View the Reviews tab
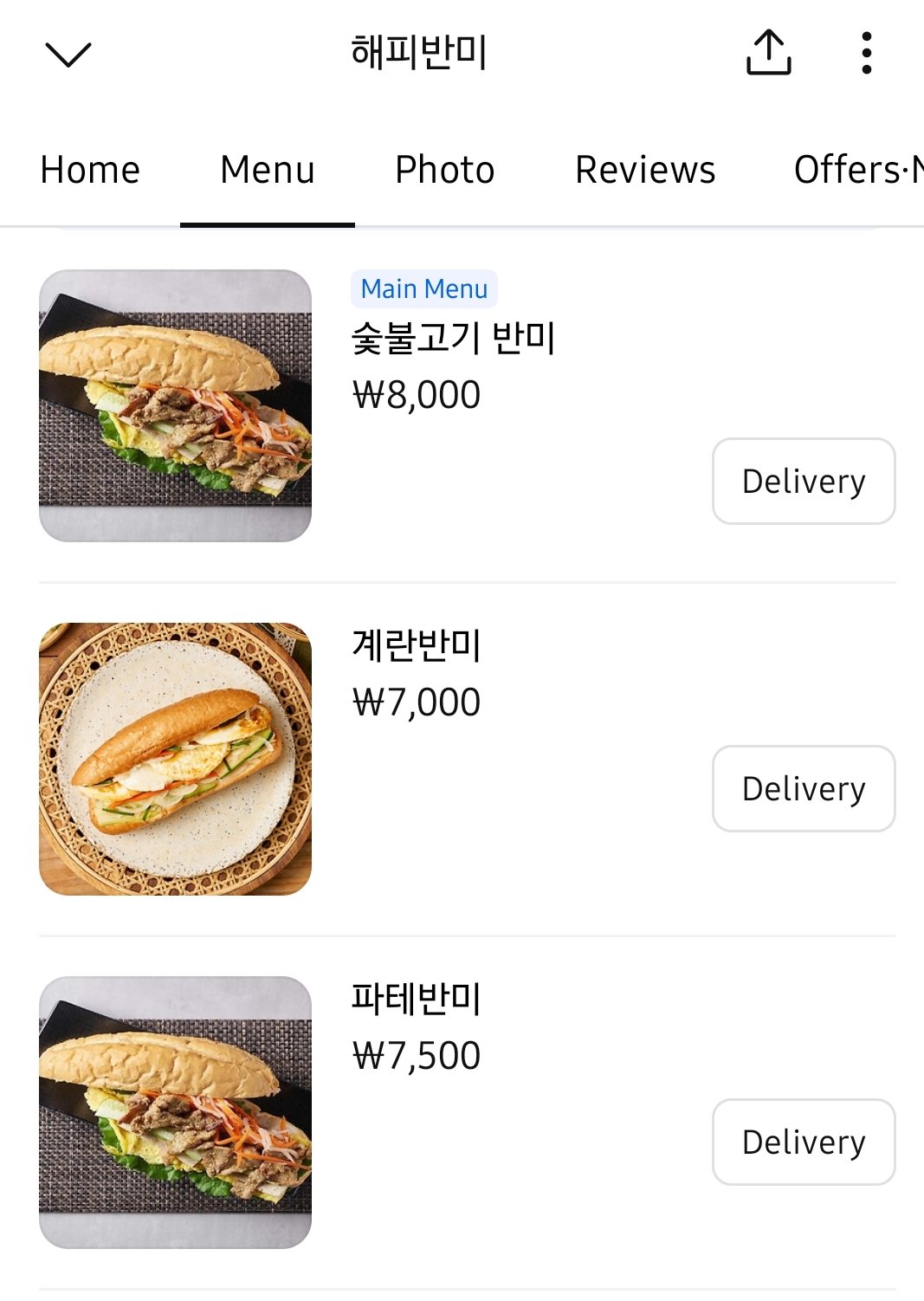 (645, 170)
